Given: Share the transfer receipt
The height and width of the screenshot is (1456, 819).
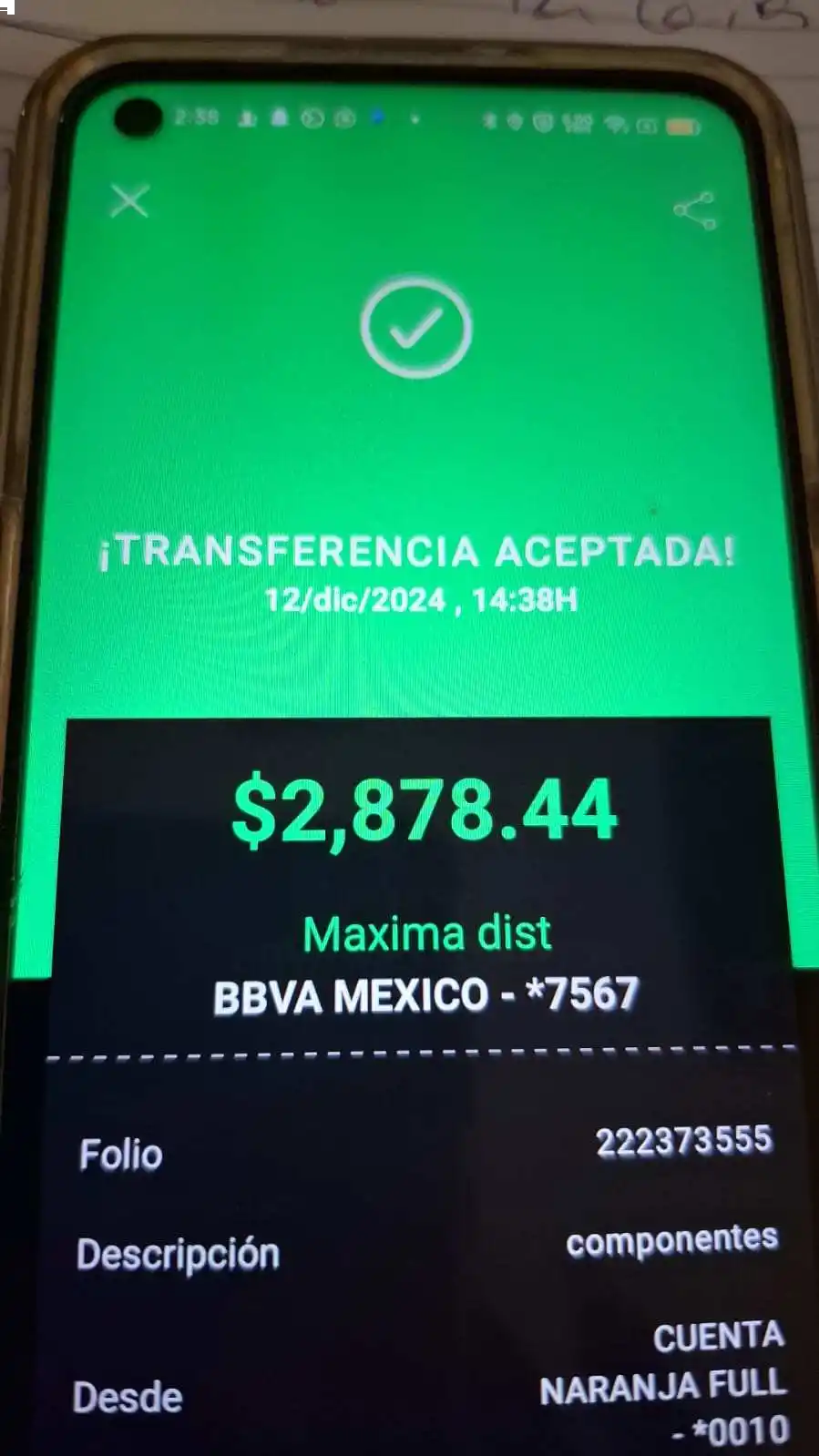Looking at the screenshot, I should click(x=694, y=211).
